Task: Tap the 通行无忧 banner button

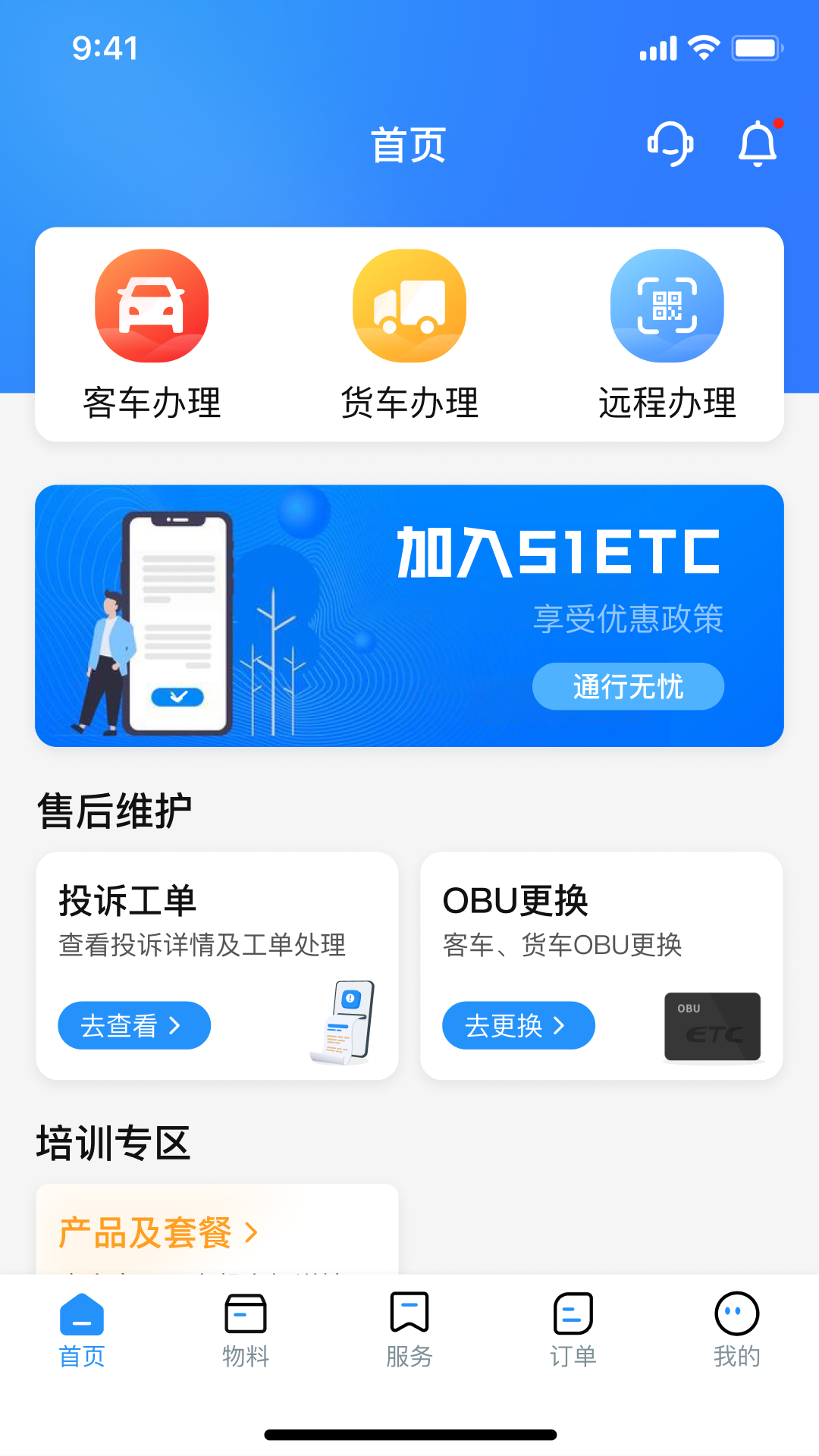Action: (x=628, y=686)
